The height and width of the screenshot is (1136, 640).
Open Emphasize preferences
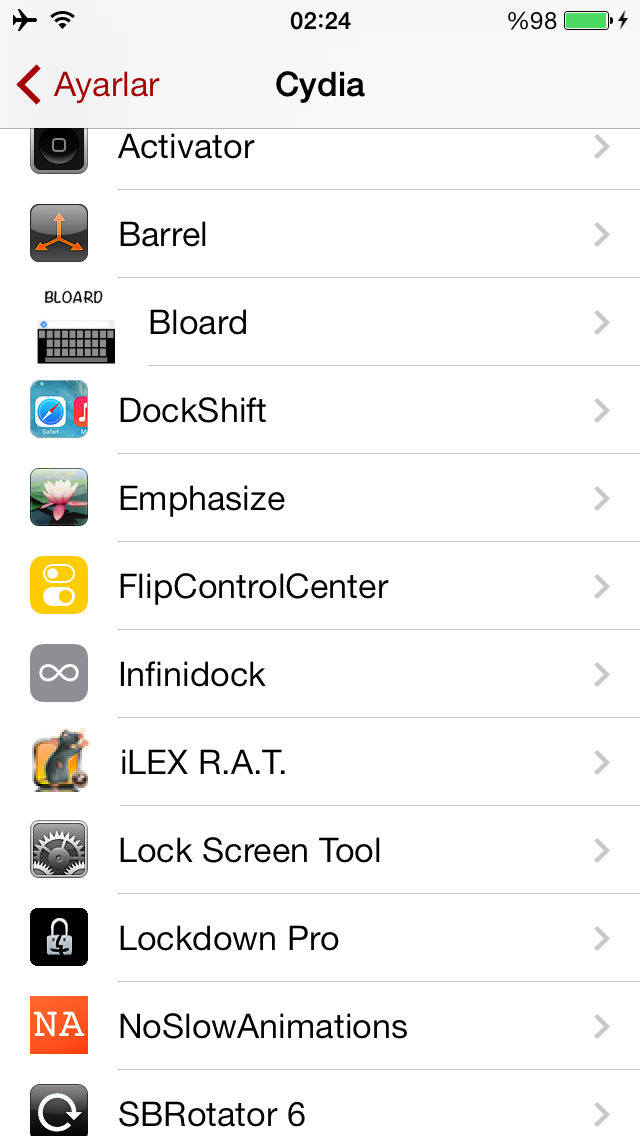320,498
